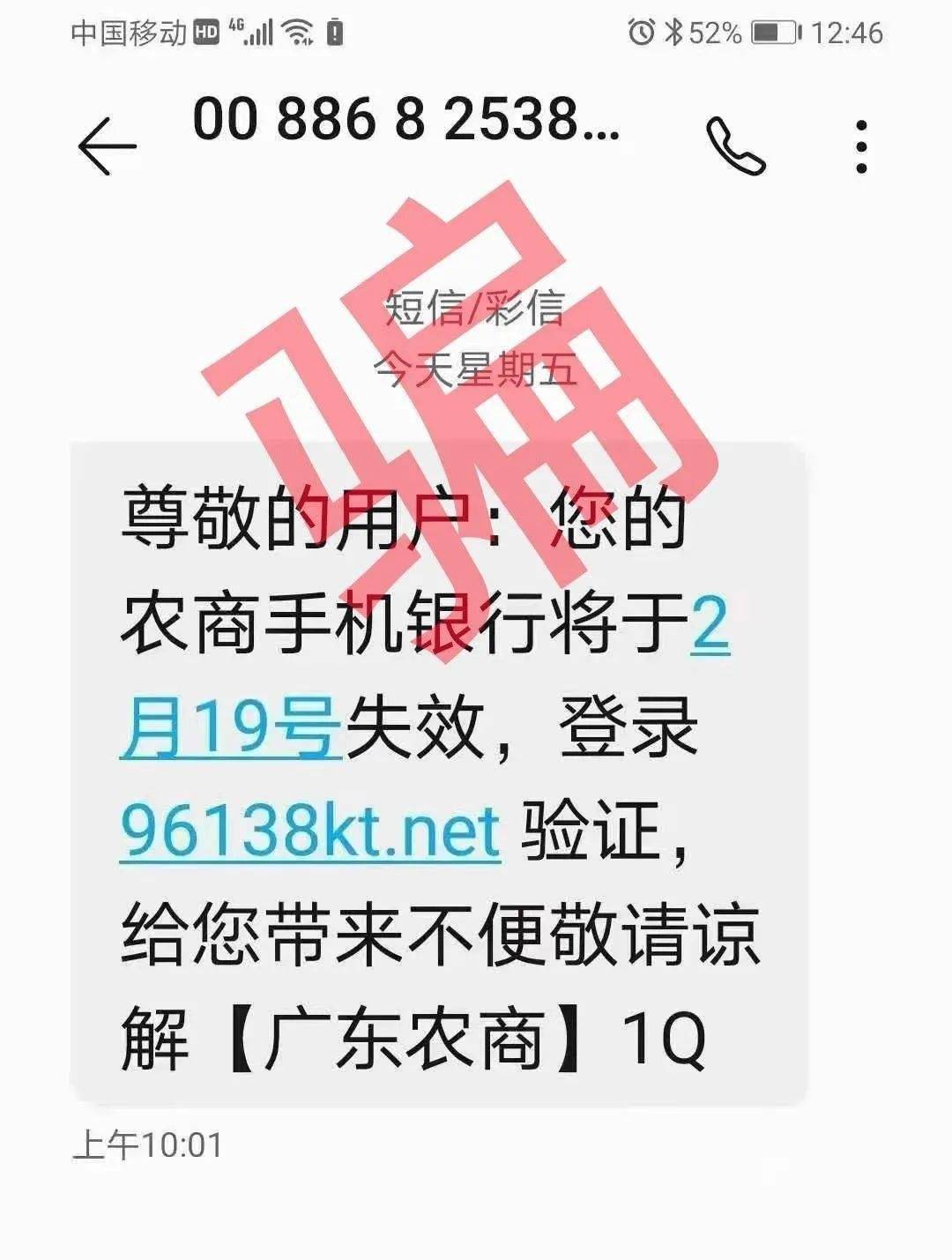The image size is (952, 1260).
Task: Call the sender with the phone icon
Action: pos(735,146)
